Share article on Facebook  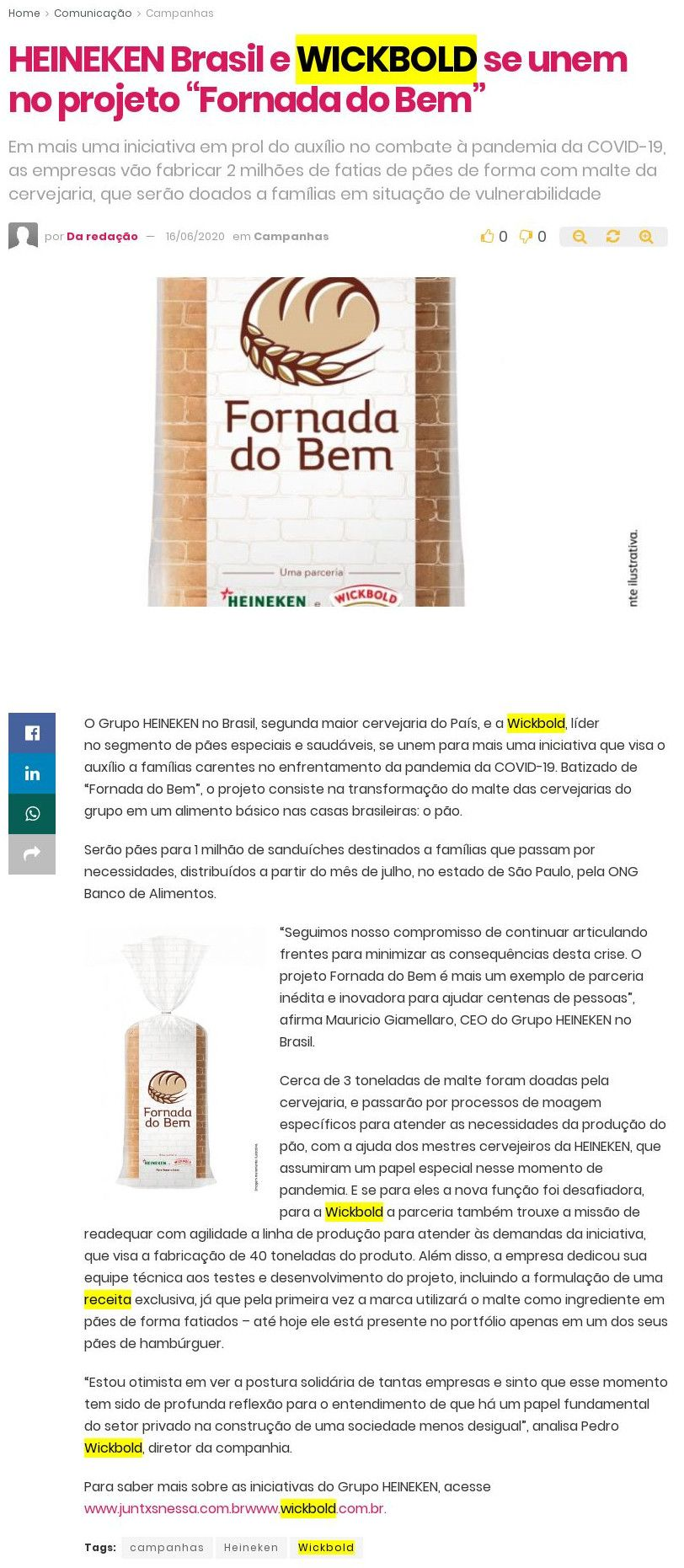point(32,733)
